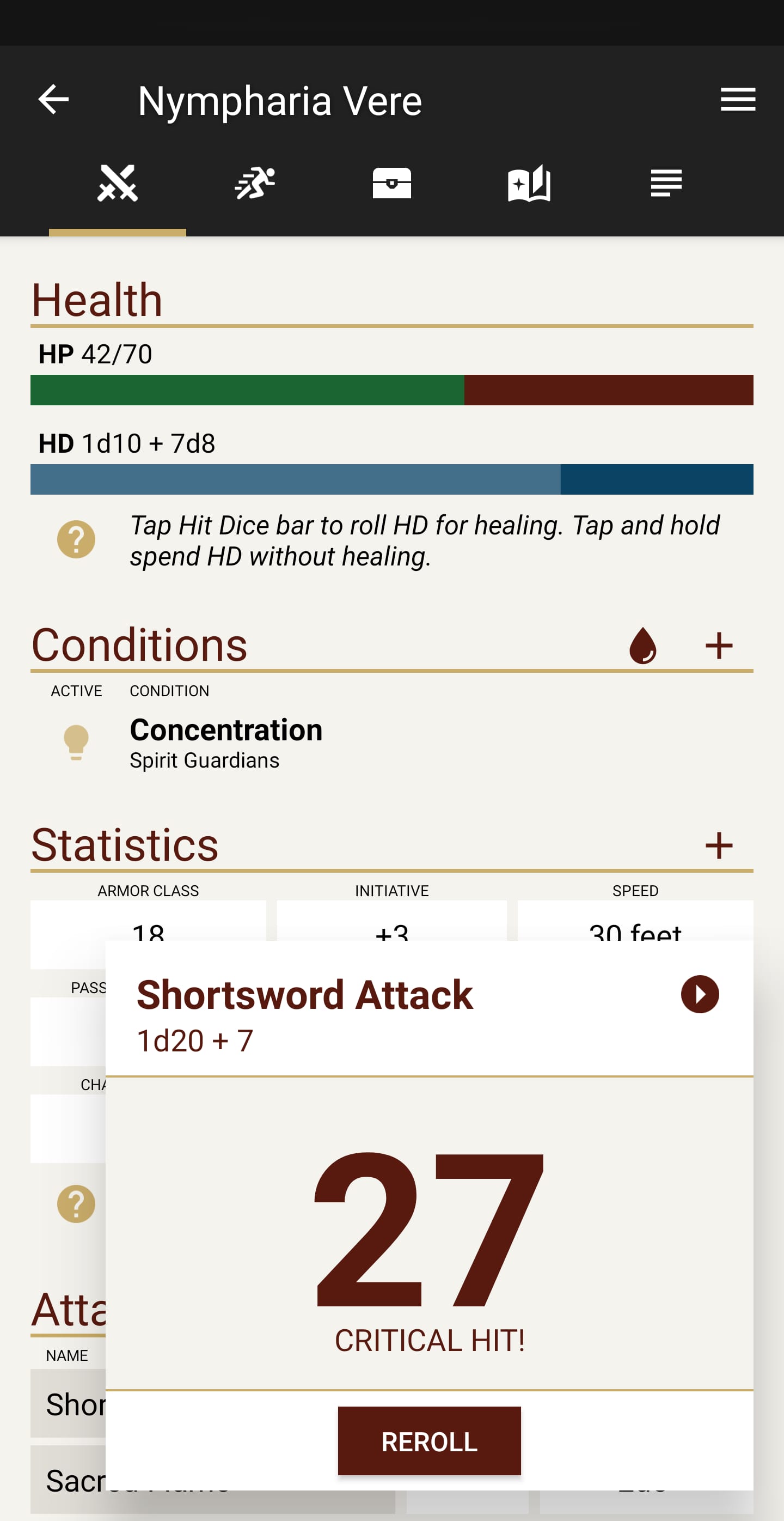View the notes icon on the far right
The height and width of the screenshot is (1521, 784).
(665, 183)
